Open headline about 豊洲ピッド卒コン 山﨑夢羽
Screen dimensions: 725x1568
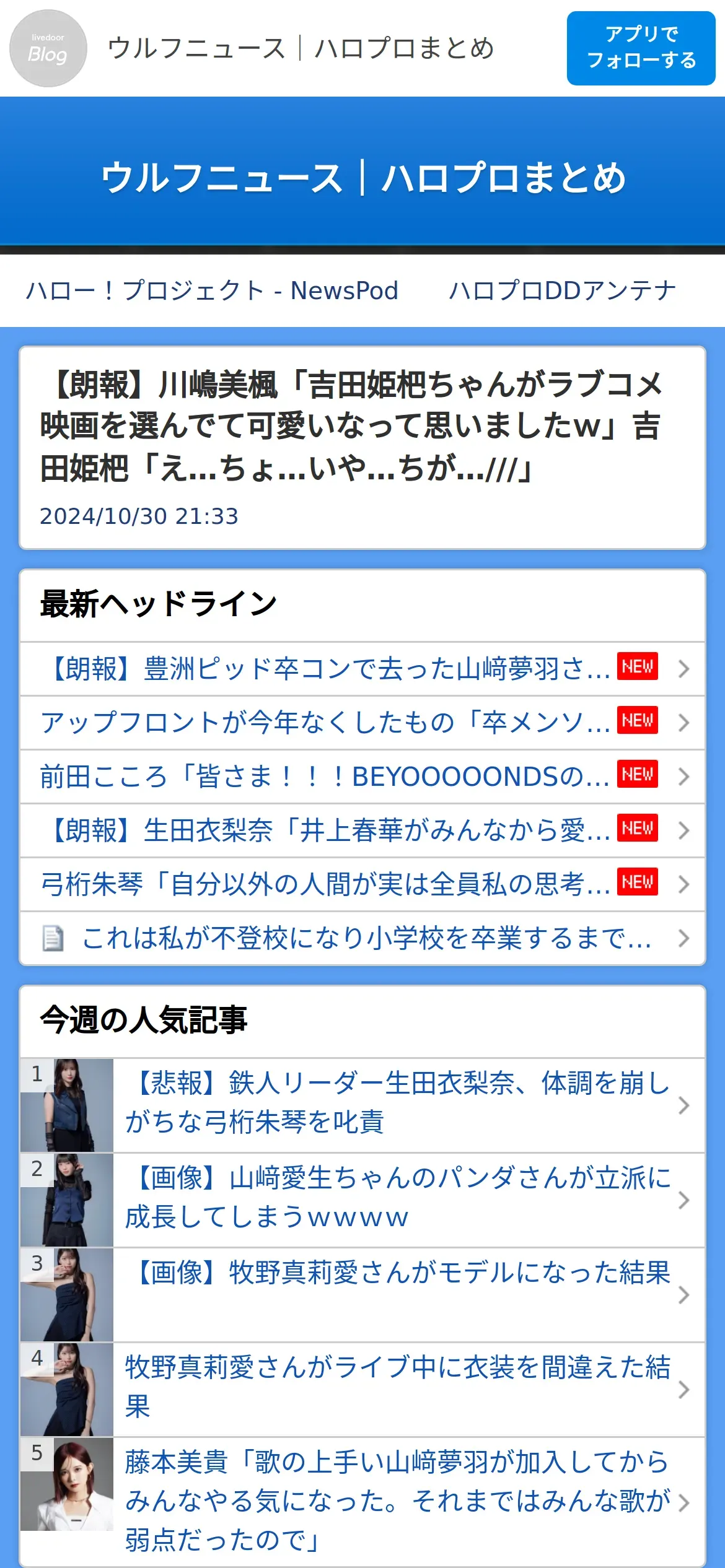pyautogui.click(x=362, y=669)
